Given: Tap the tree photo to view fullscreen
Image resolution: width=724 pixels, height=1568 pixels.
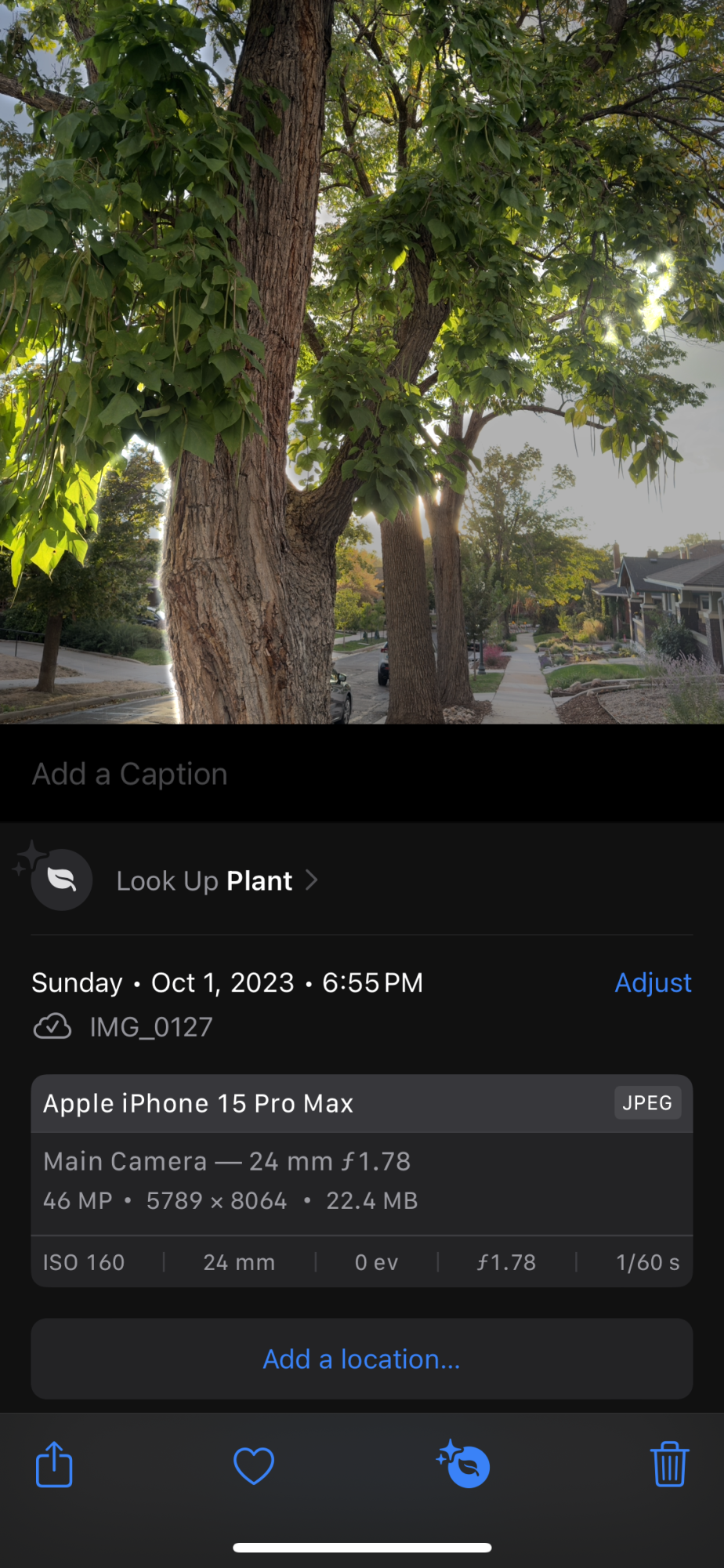Looking at the screenshot, I should tap(361, 361).
